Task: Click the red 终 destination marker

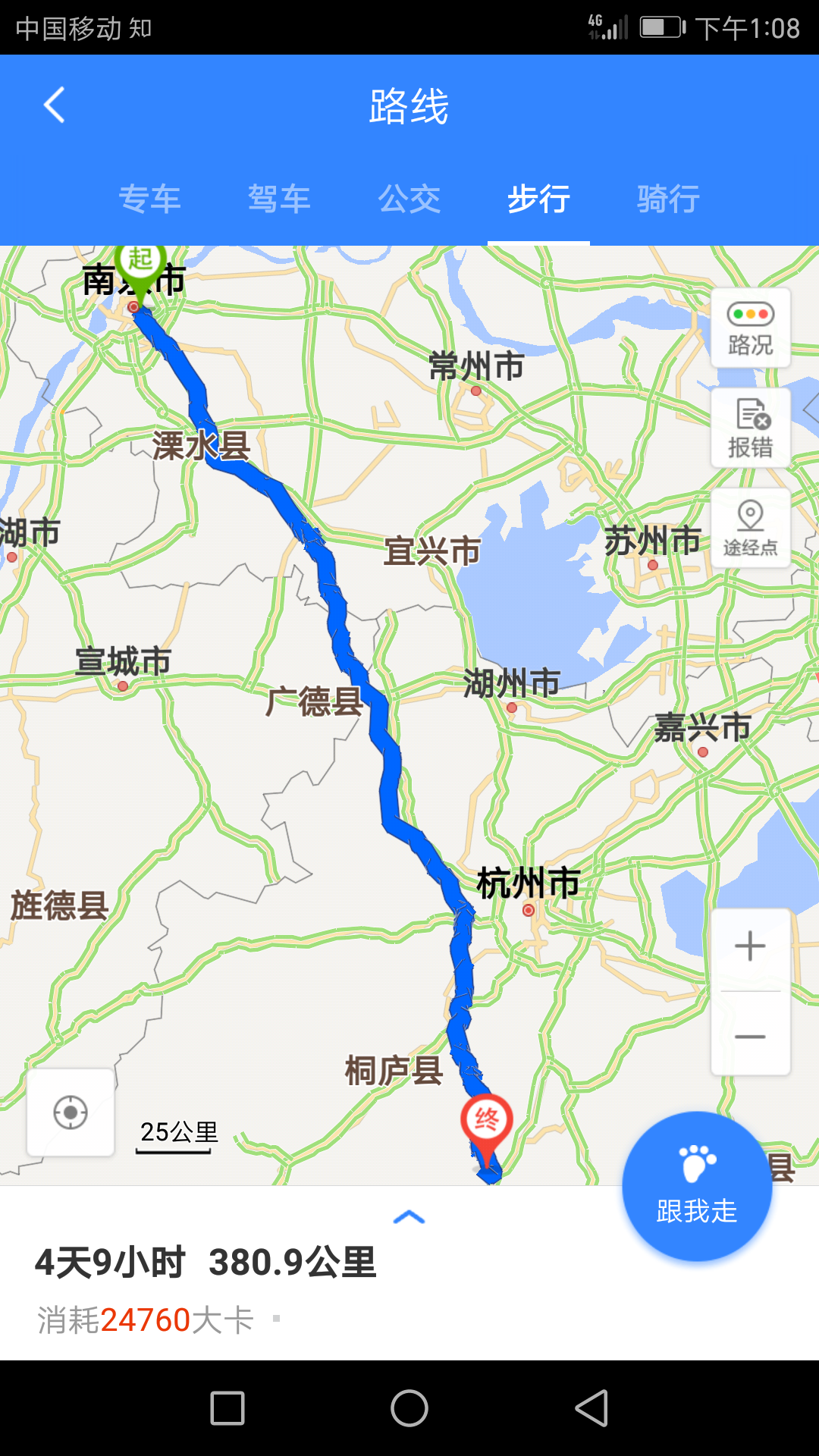Action: 488,1118
